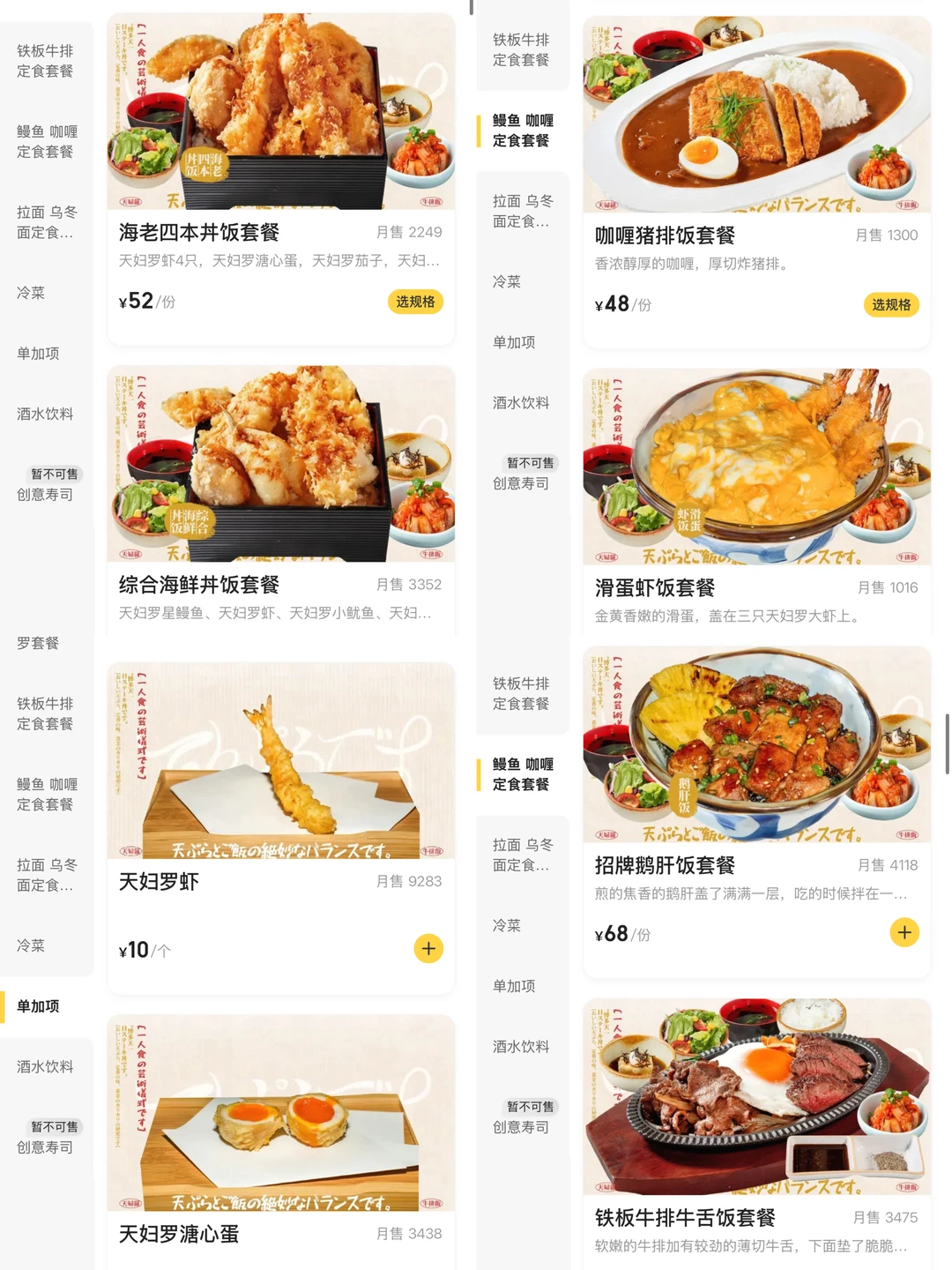
Task: Add 天妇罗虾 to the cart
Action: coord(428,949)
